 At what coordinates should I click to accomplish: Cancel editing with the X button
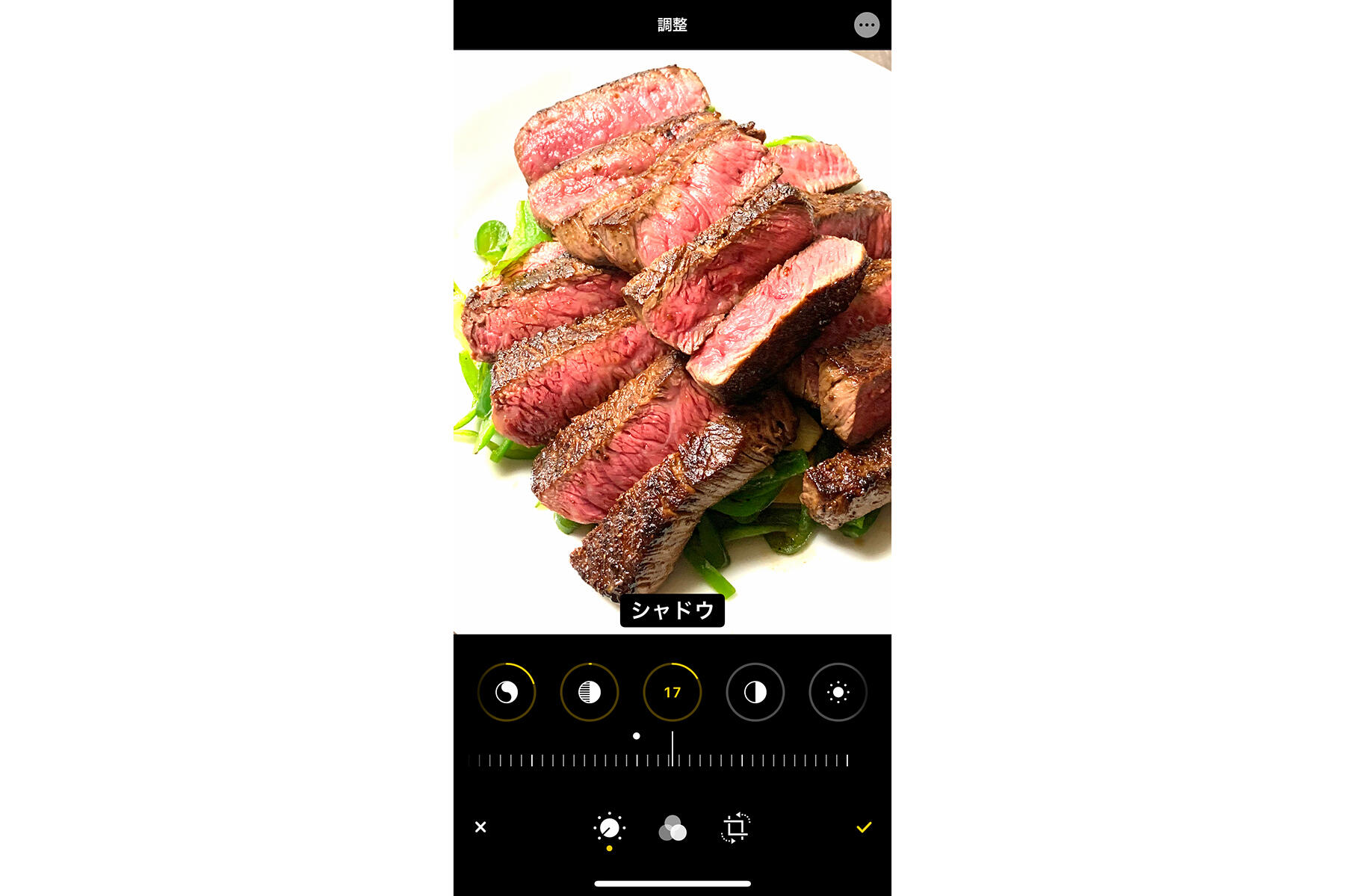[480, 827]
